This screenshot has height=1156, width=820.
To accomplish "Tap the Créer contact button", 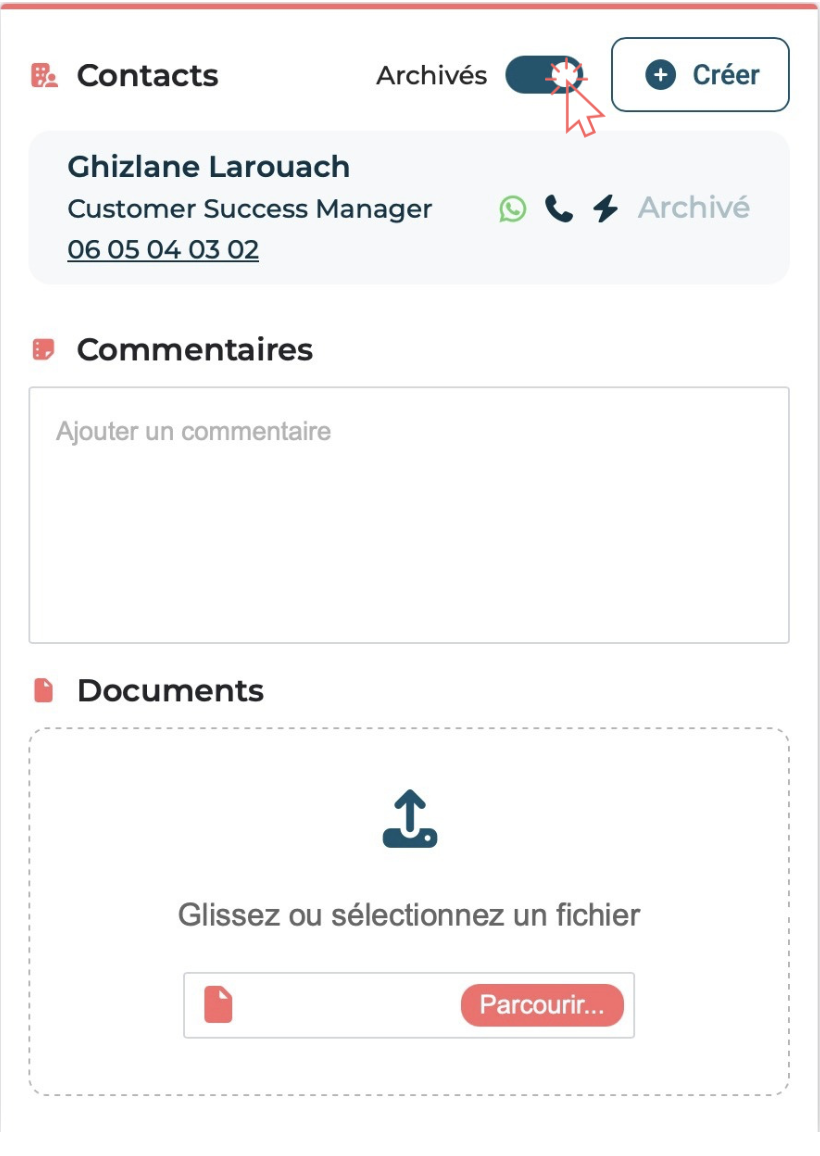I will tap(700, 75).
